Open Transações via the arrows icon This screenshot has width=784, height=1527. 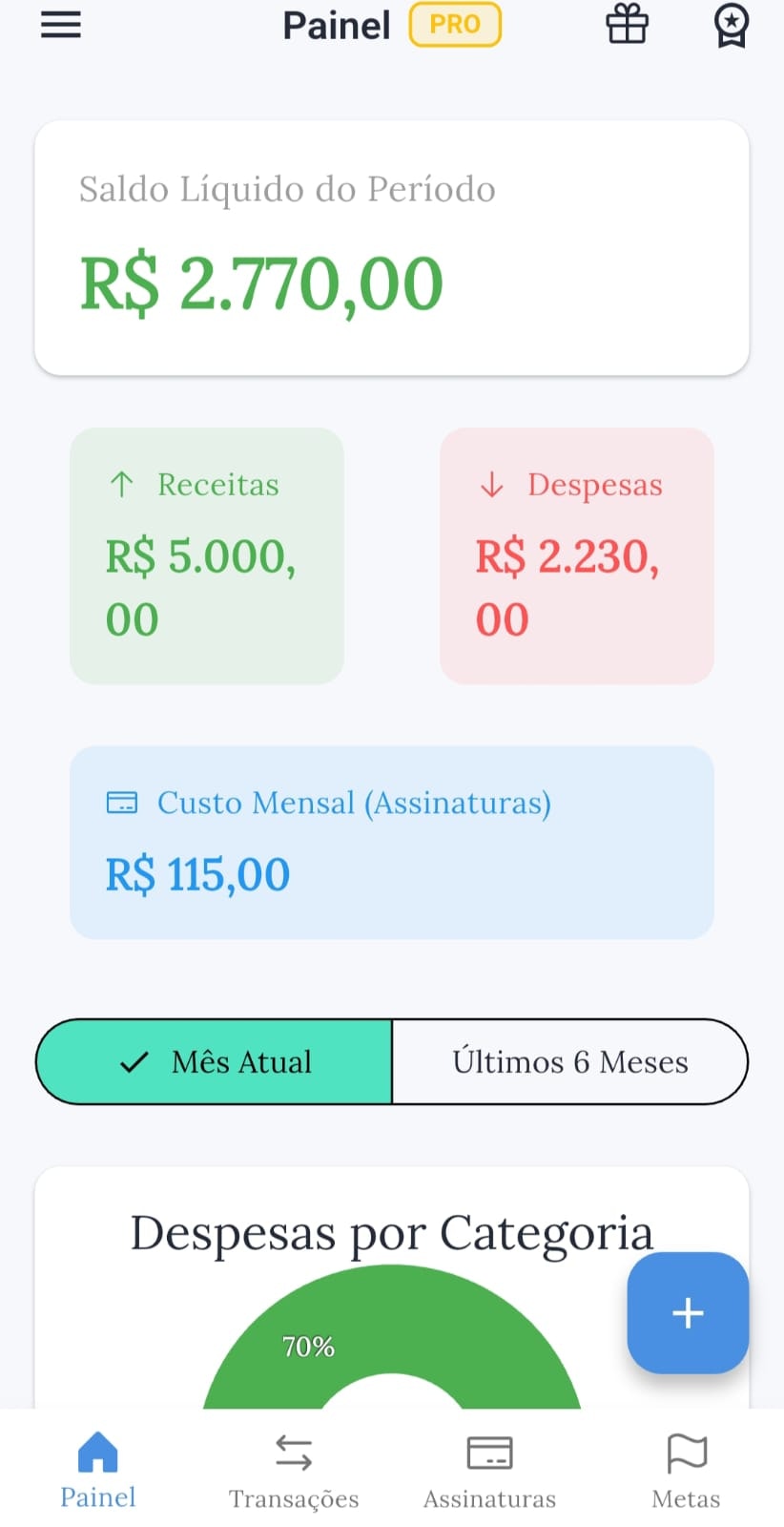coord(293,1453)
